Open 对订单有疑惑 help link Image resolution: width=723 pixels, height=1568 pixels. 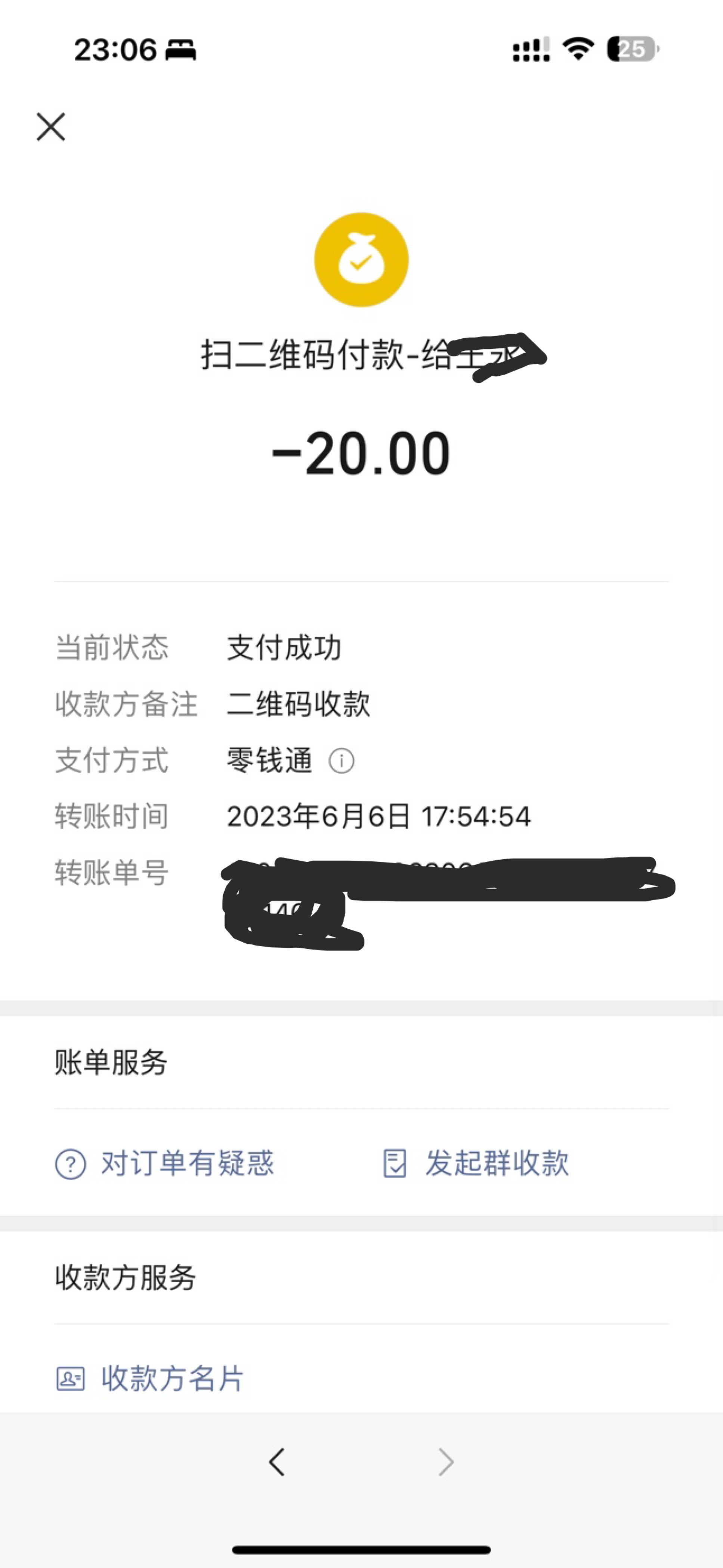(x=164, y=1163)
